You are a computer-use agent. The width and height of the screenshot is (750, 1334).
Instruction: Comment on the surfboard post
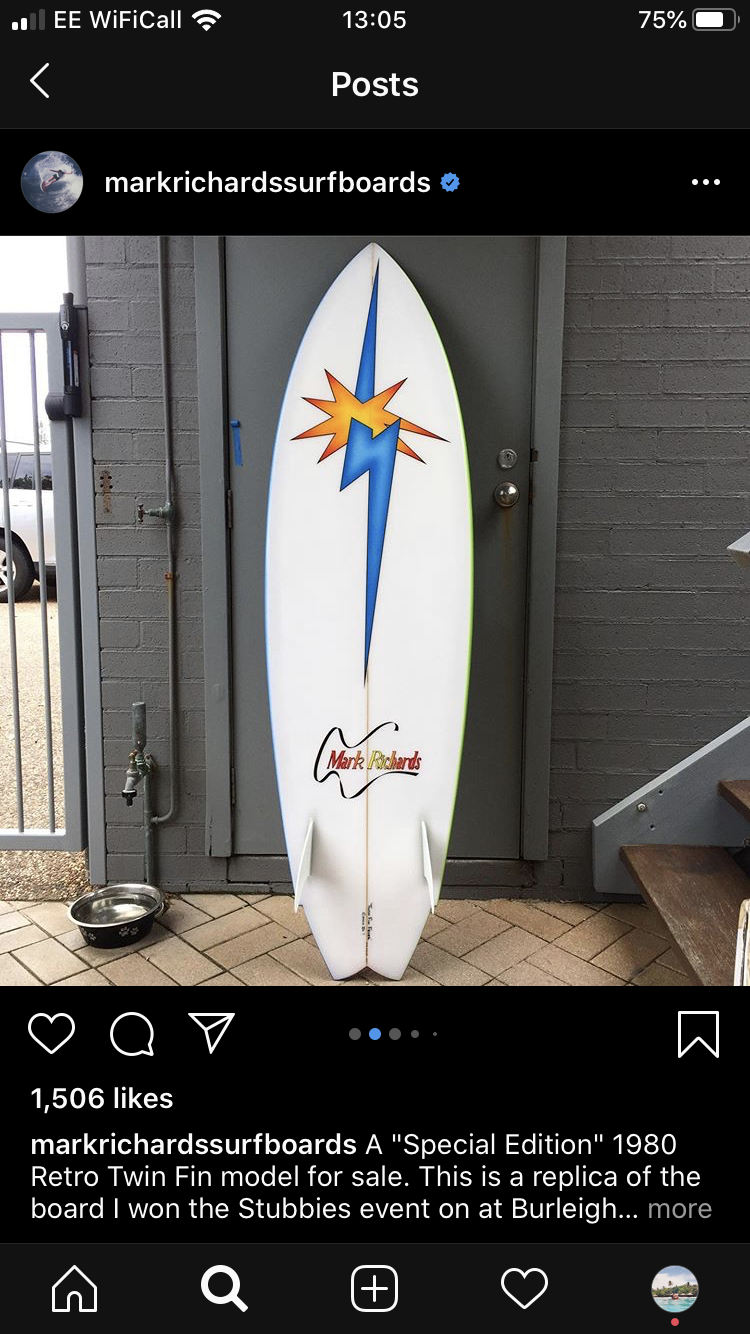tap(131, 1034)
